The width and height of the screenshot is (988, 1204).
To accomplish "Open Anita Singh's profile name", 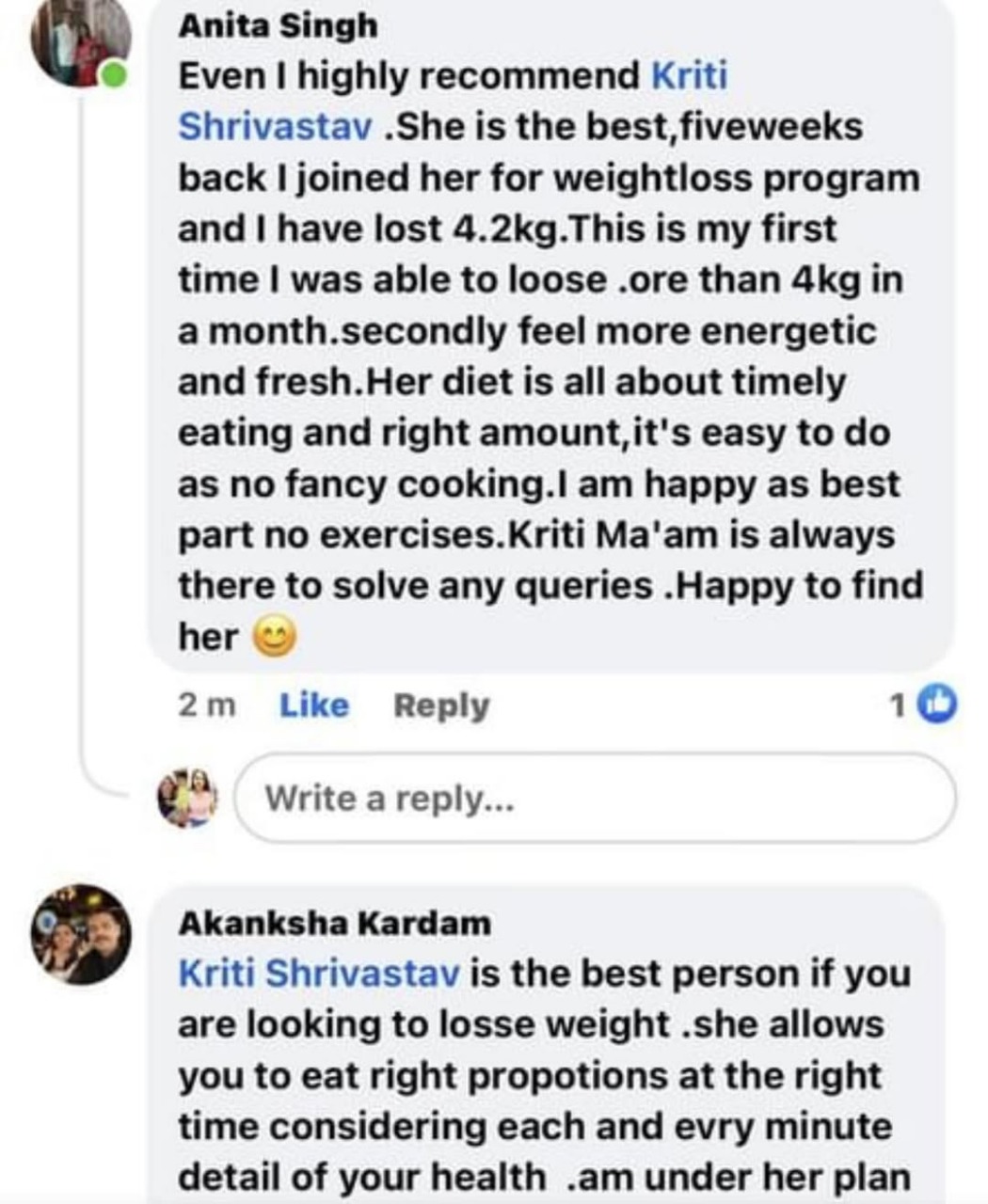I will coord(278,25).
